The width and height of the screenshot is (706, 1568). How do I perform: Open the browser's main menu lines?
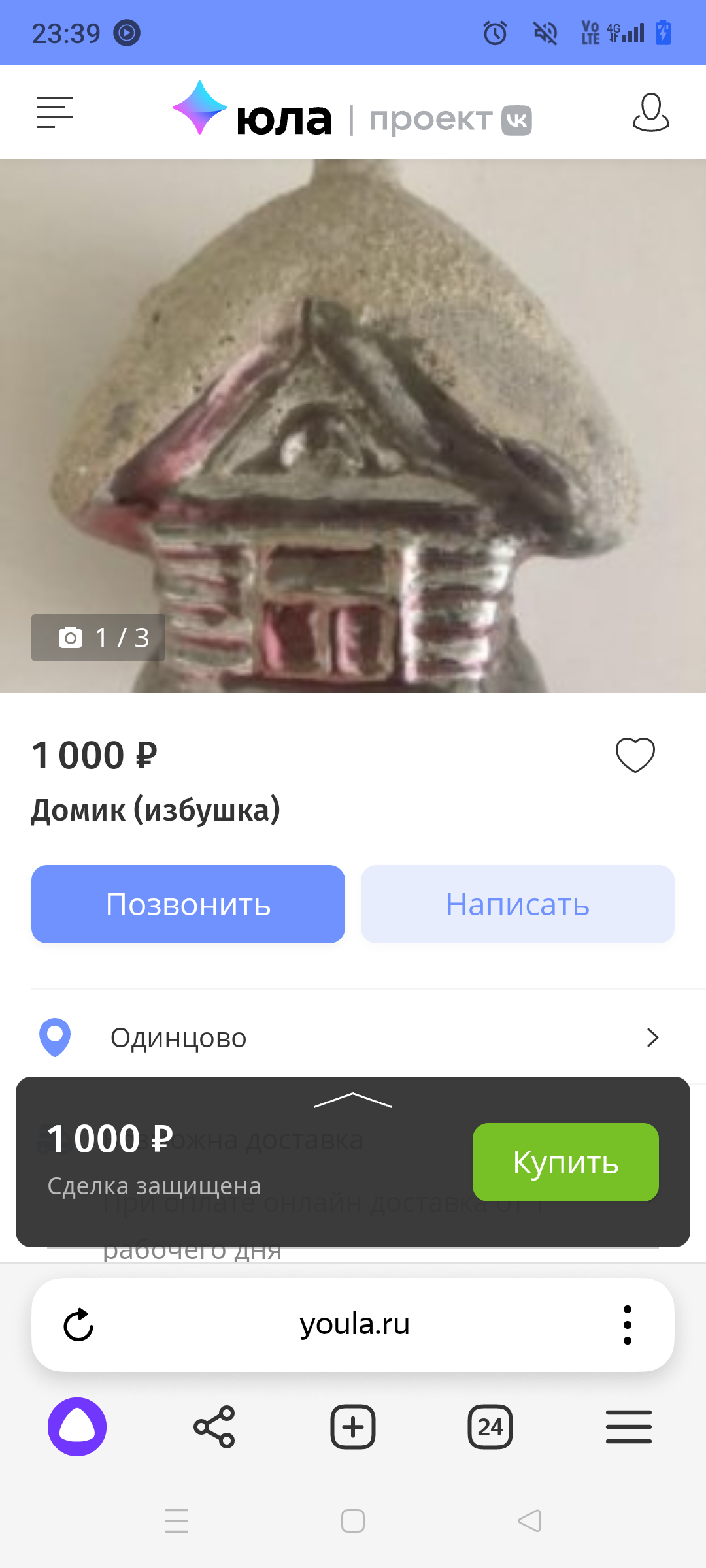click(x=628, y=1427)
